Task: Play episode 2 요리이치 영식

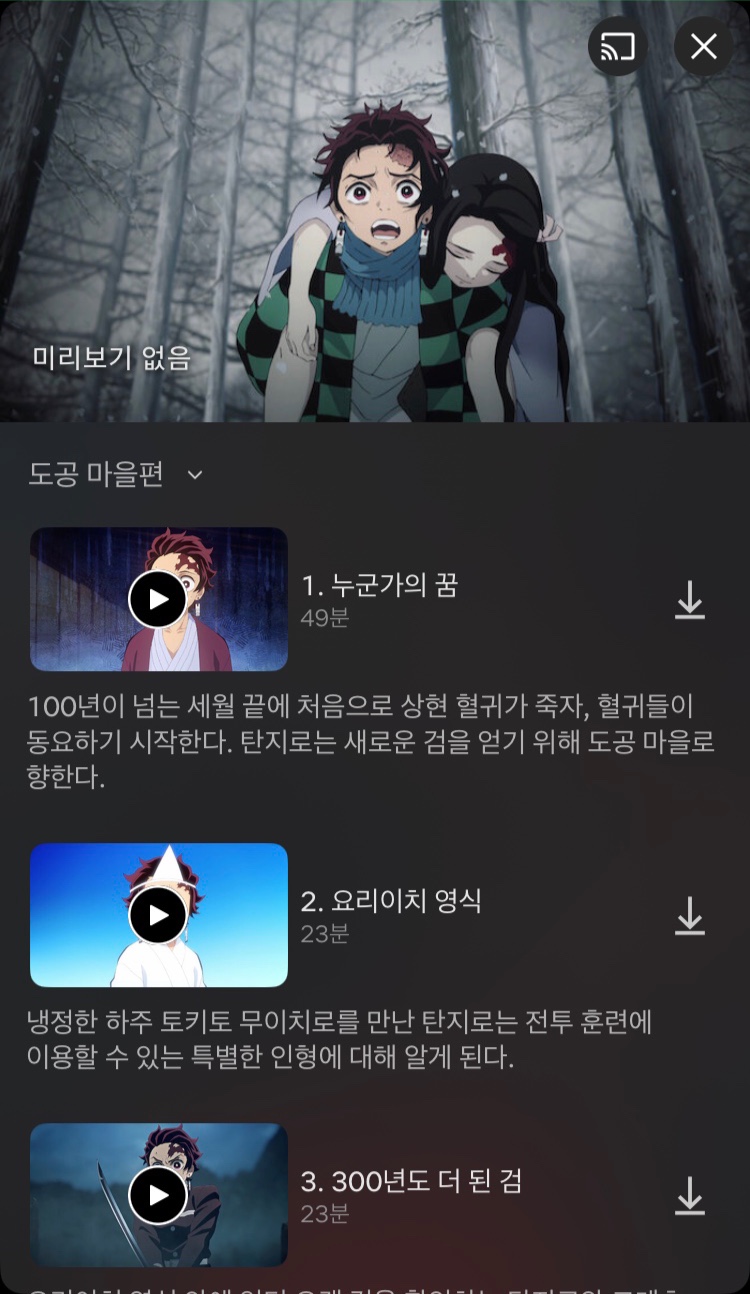Action: (x=158, y=915)
